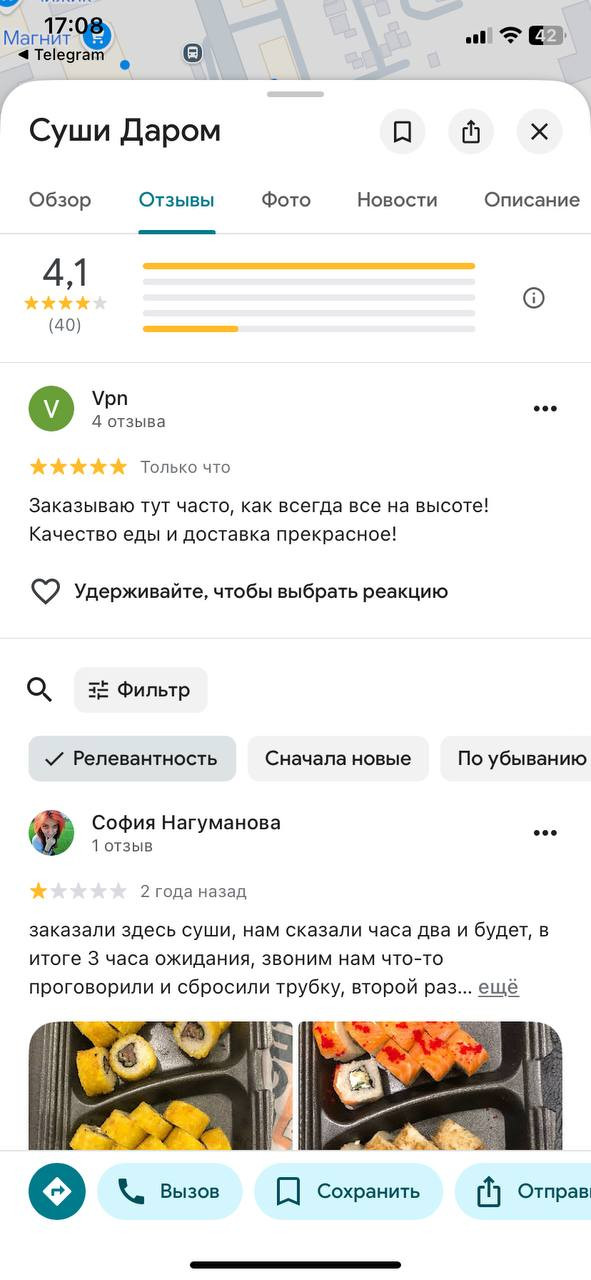Open the Описание tab
Viewport: 591px width, 1280px height.
pos(532,200)
